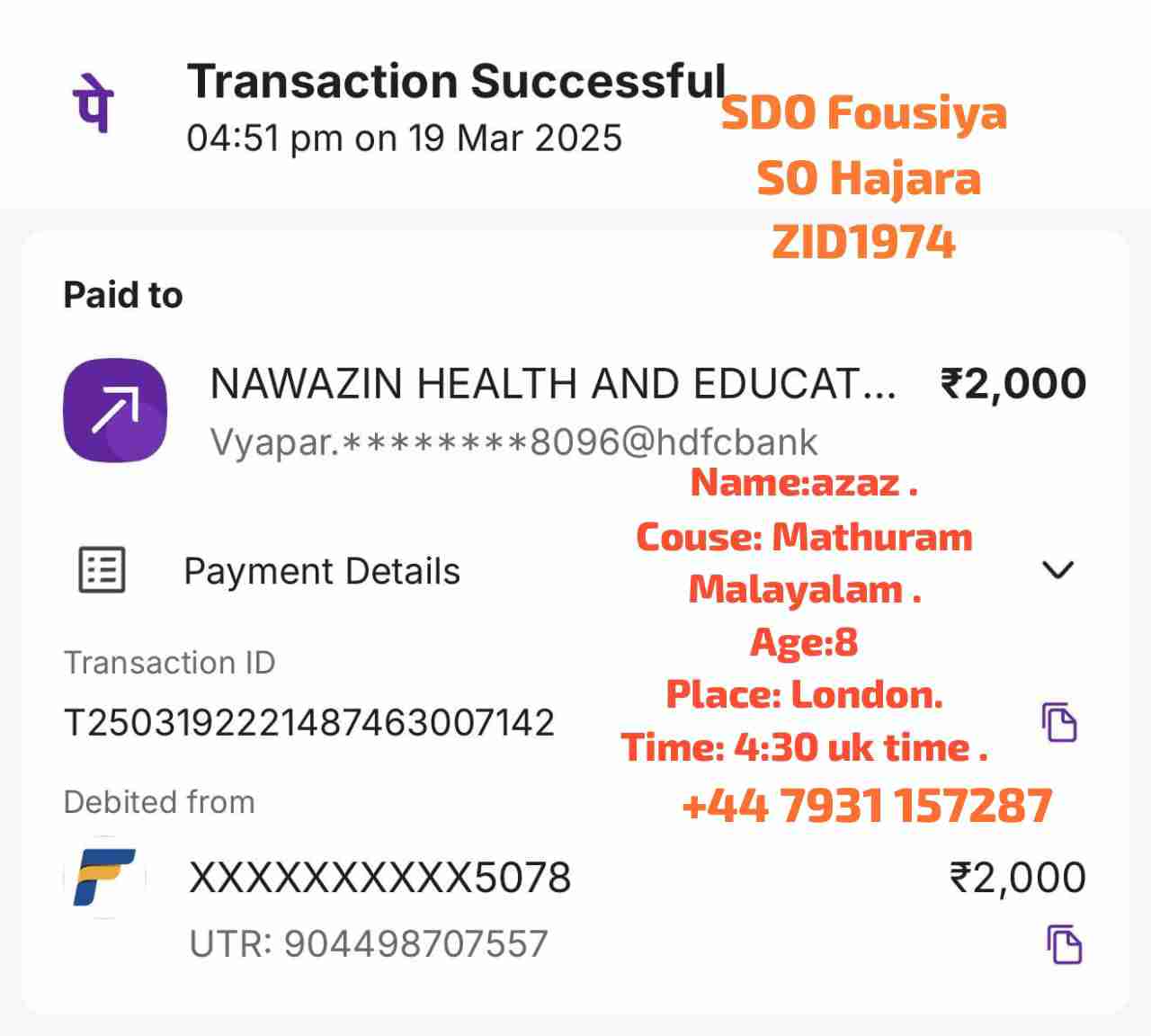1151x1036 pixels.
Task: Copy the Transaction ID
Action: pos(1059,722)
